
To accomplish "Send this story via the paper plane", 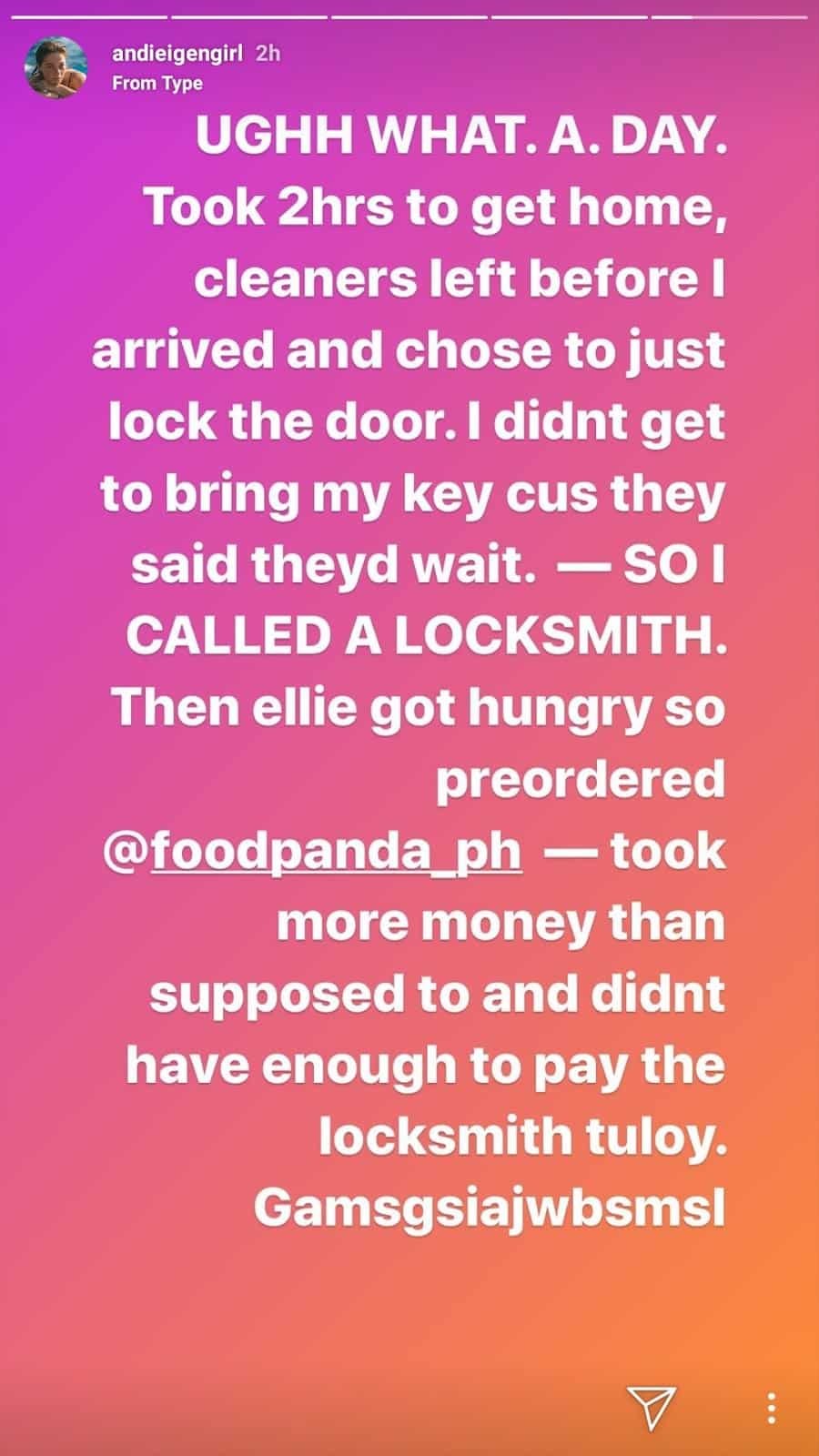I will [x=650, y=1408].
